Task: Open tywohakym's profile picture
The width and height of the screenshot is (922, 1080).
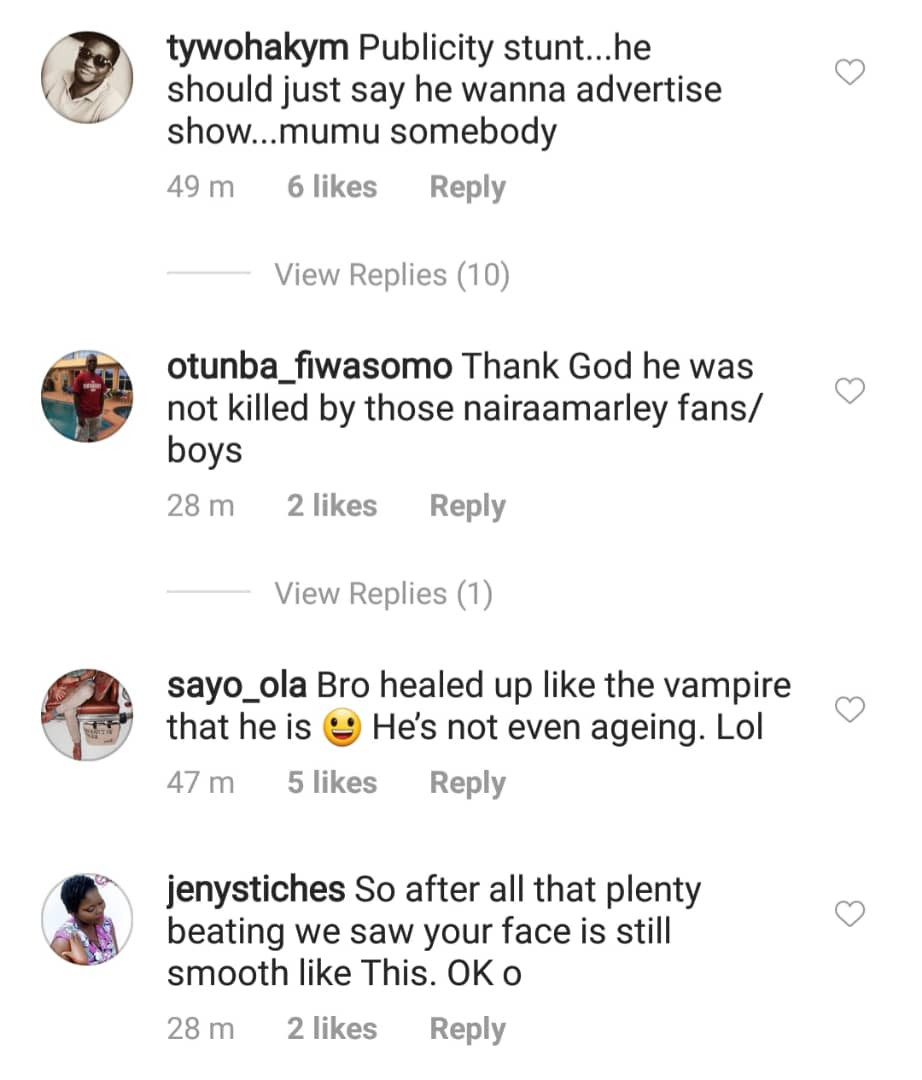Action: coord(86,78)
